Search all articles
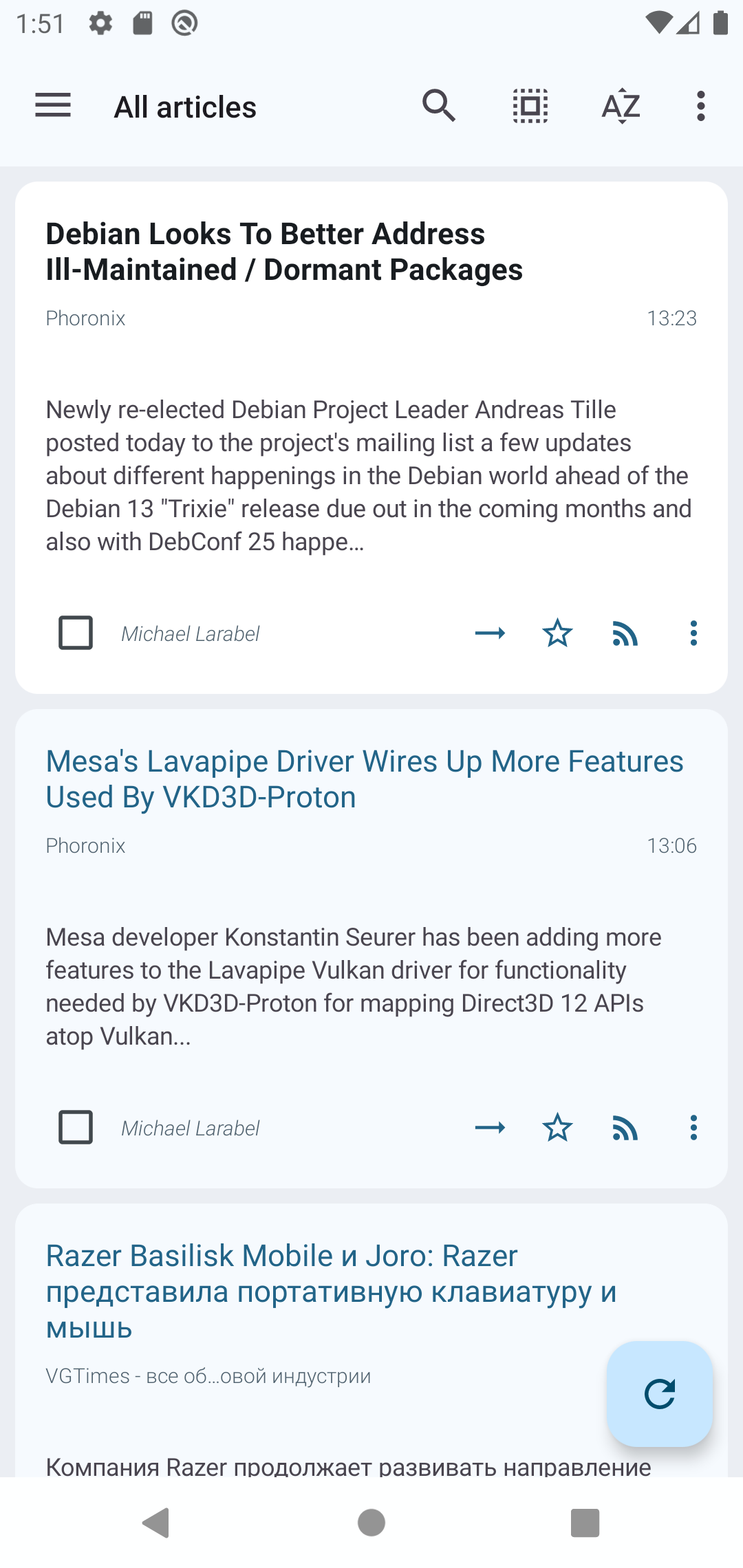Viewport: 743px width, 1568px height. click(439, 106)
